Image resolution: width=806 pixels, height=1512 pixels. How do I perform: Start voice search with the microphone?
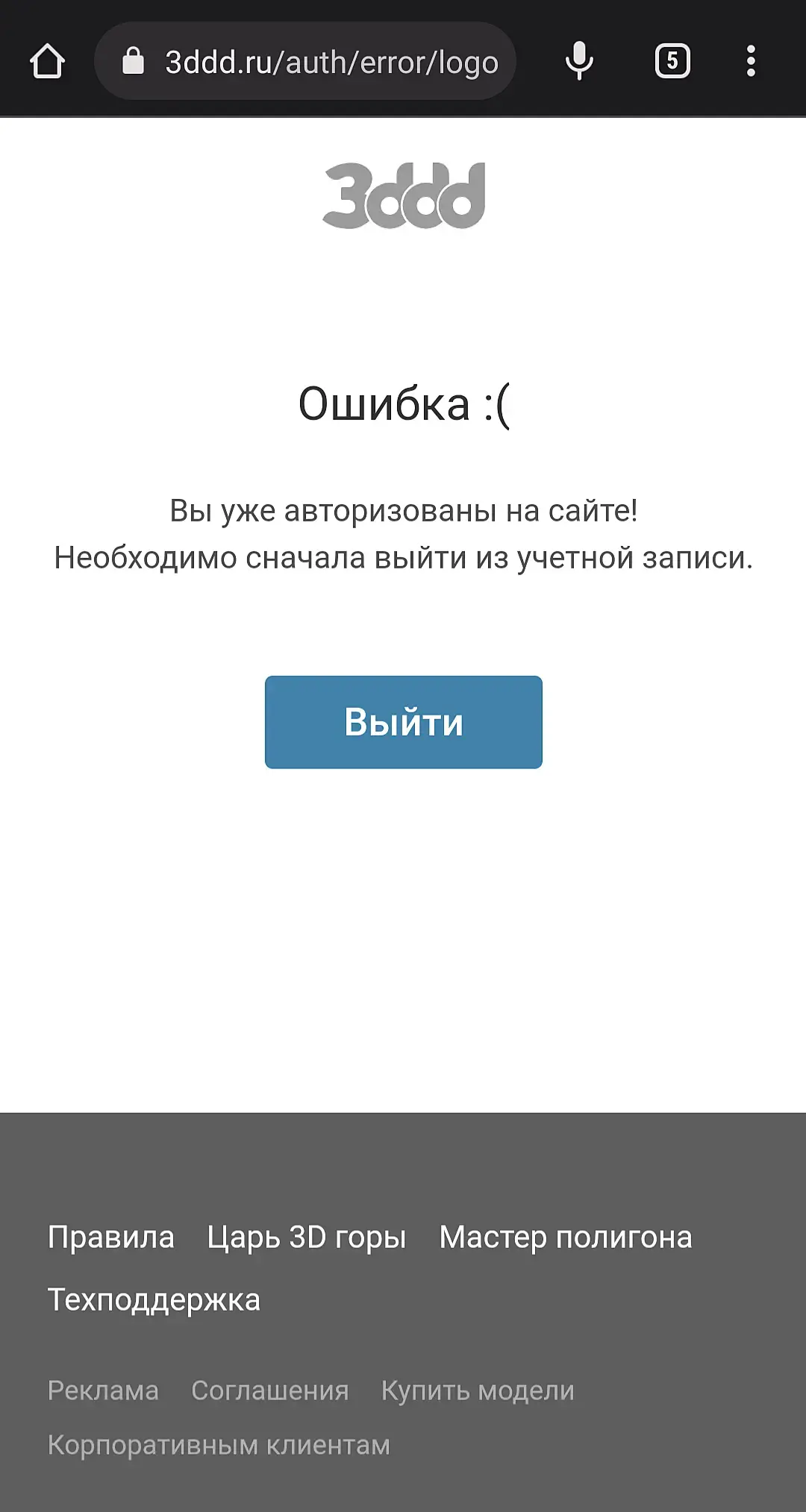click(x=579, y=61)
